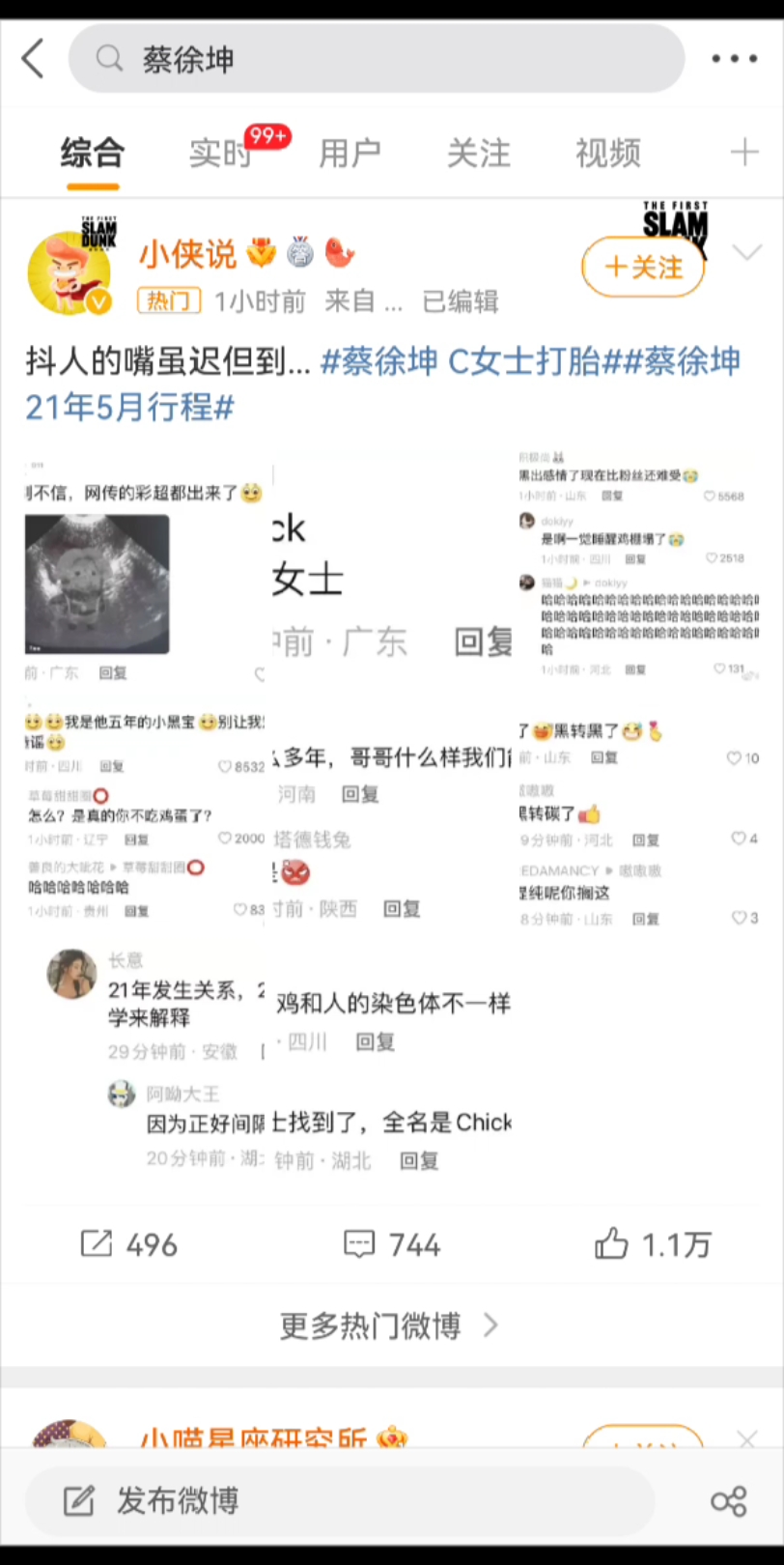The image size is (784, 1565).
Task: Like the post with 1.1万 likes
Action: click(653, 1244)
